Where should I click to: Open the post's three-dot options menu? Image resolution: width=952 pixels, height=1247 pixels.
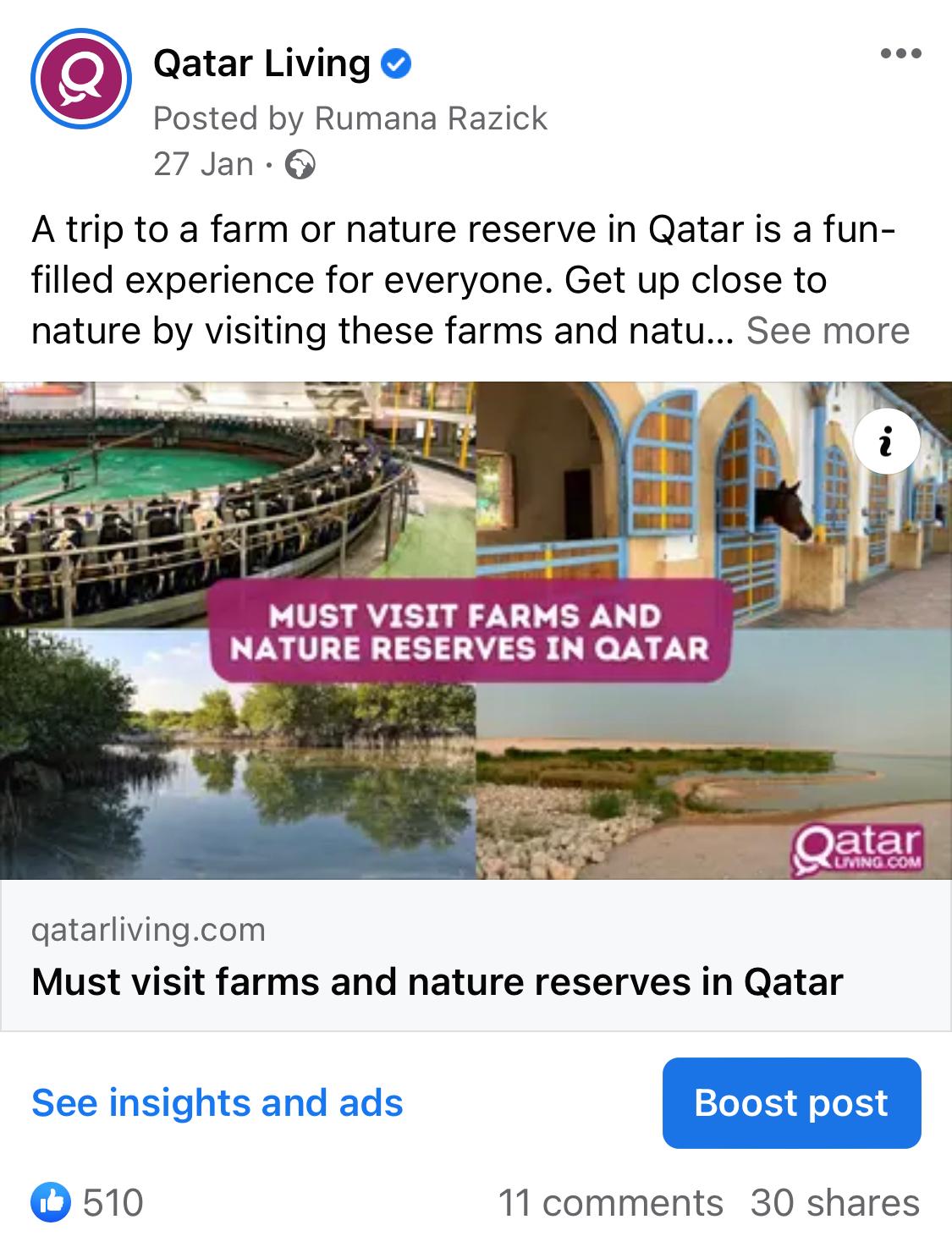point(900,54)
